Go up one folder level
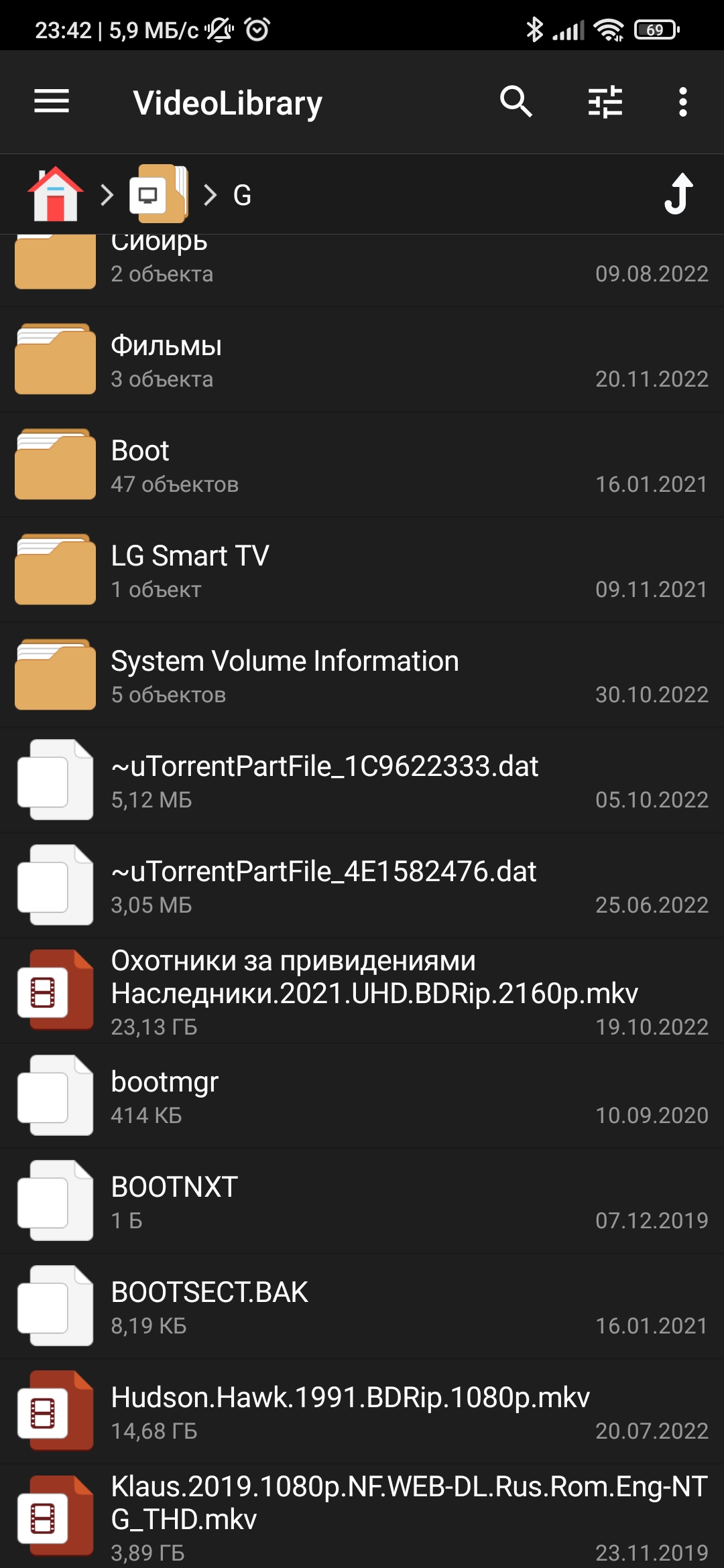The height and width of the screenshot is (1568, 724). click(678, 194)
